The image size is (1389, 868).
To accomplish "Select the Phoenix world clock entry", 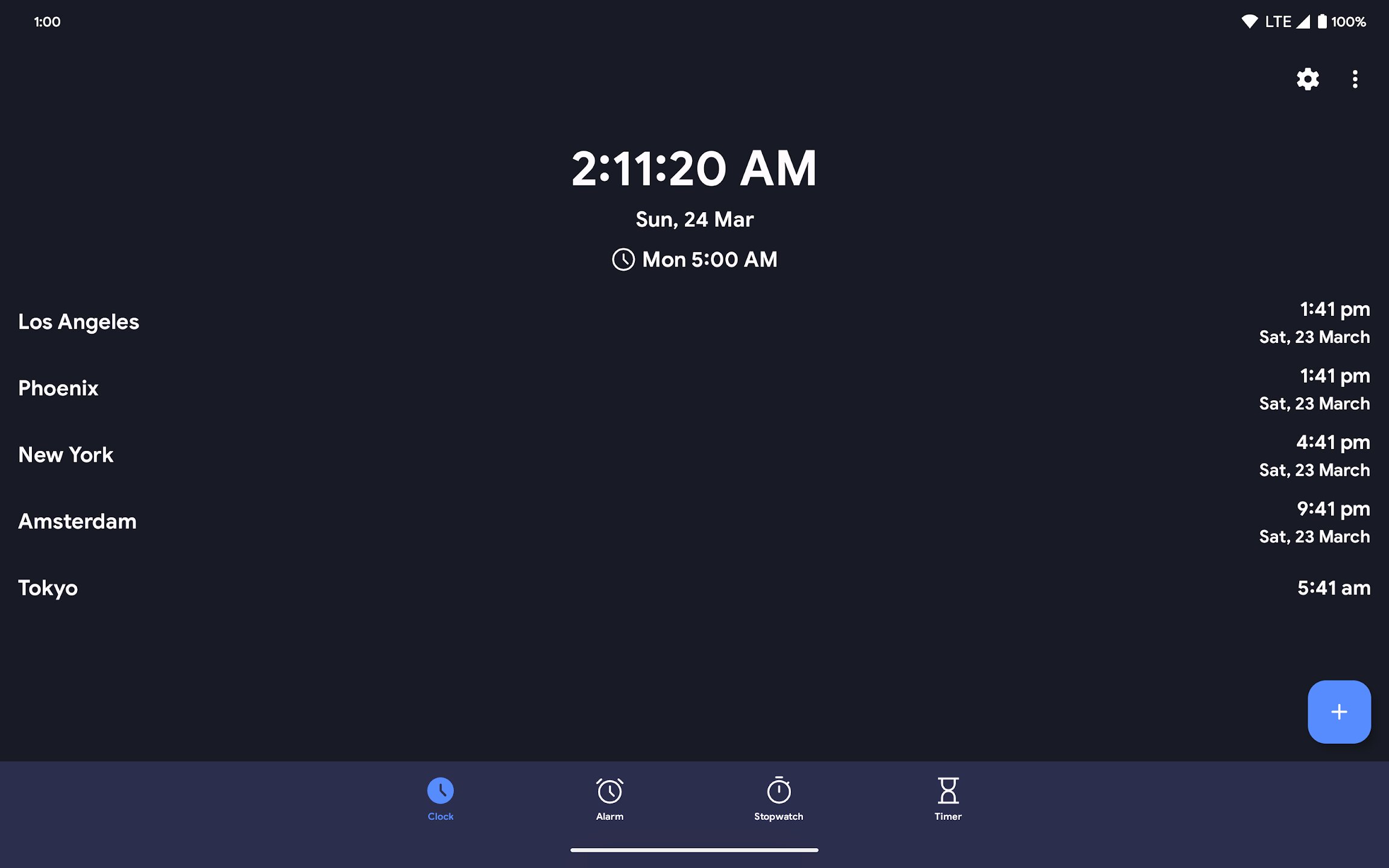I will click(693, 389).
